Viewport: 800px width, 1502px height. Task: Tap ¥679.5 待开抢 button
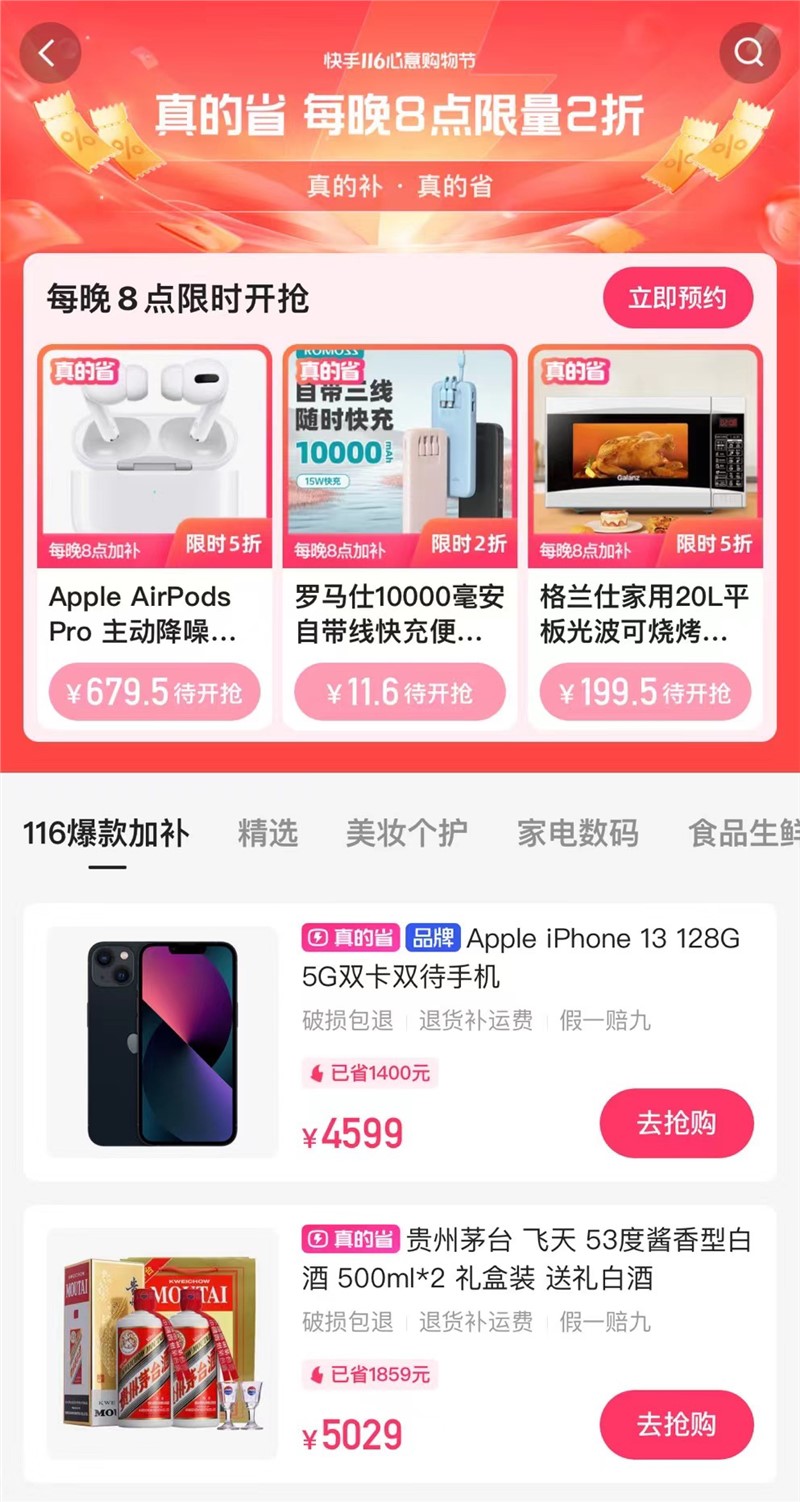click(x=154, y=692)
